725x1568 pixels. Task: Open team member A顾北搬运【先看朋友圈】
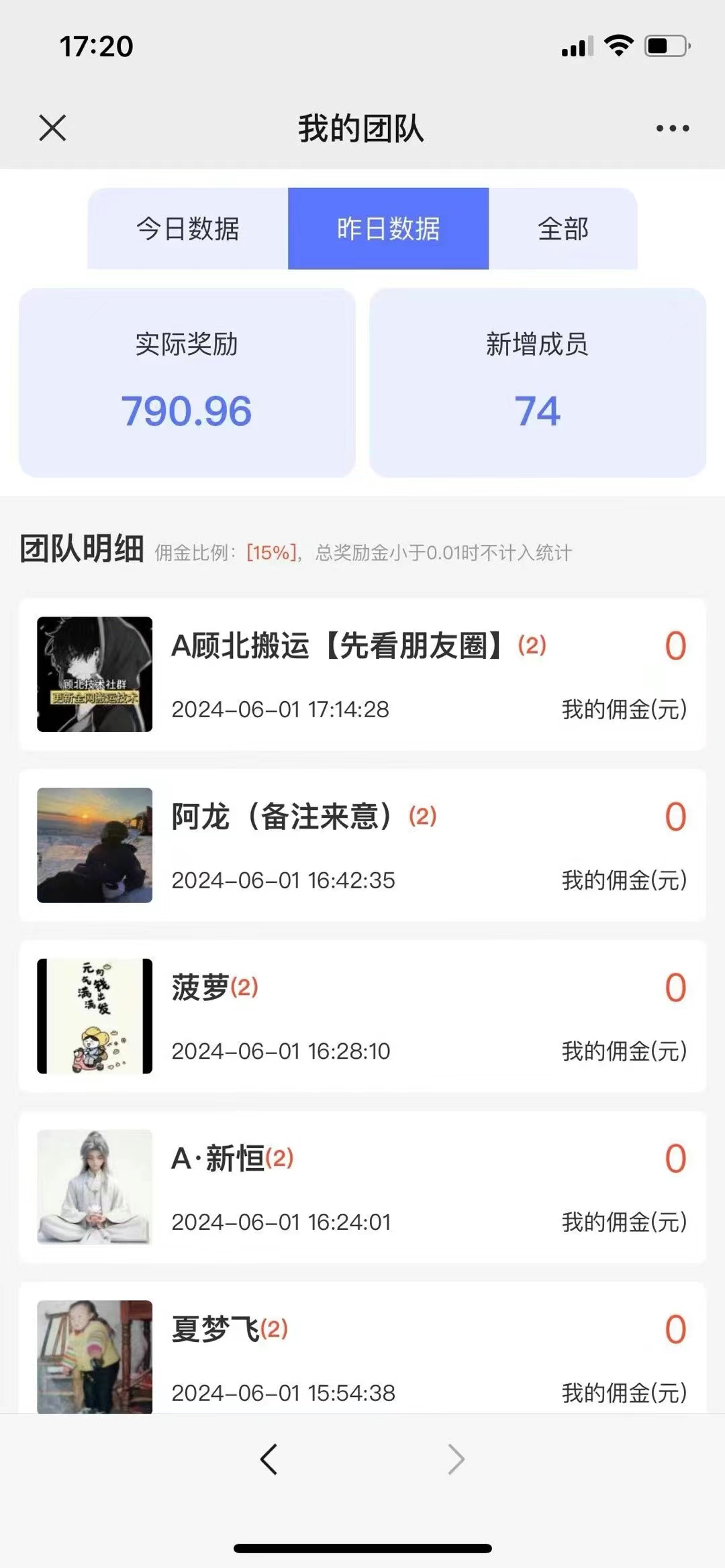(x=362, y=674)
